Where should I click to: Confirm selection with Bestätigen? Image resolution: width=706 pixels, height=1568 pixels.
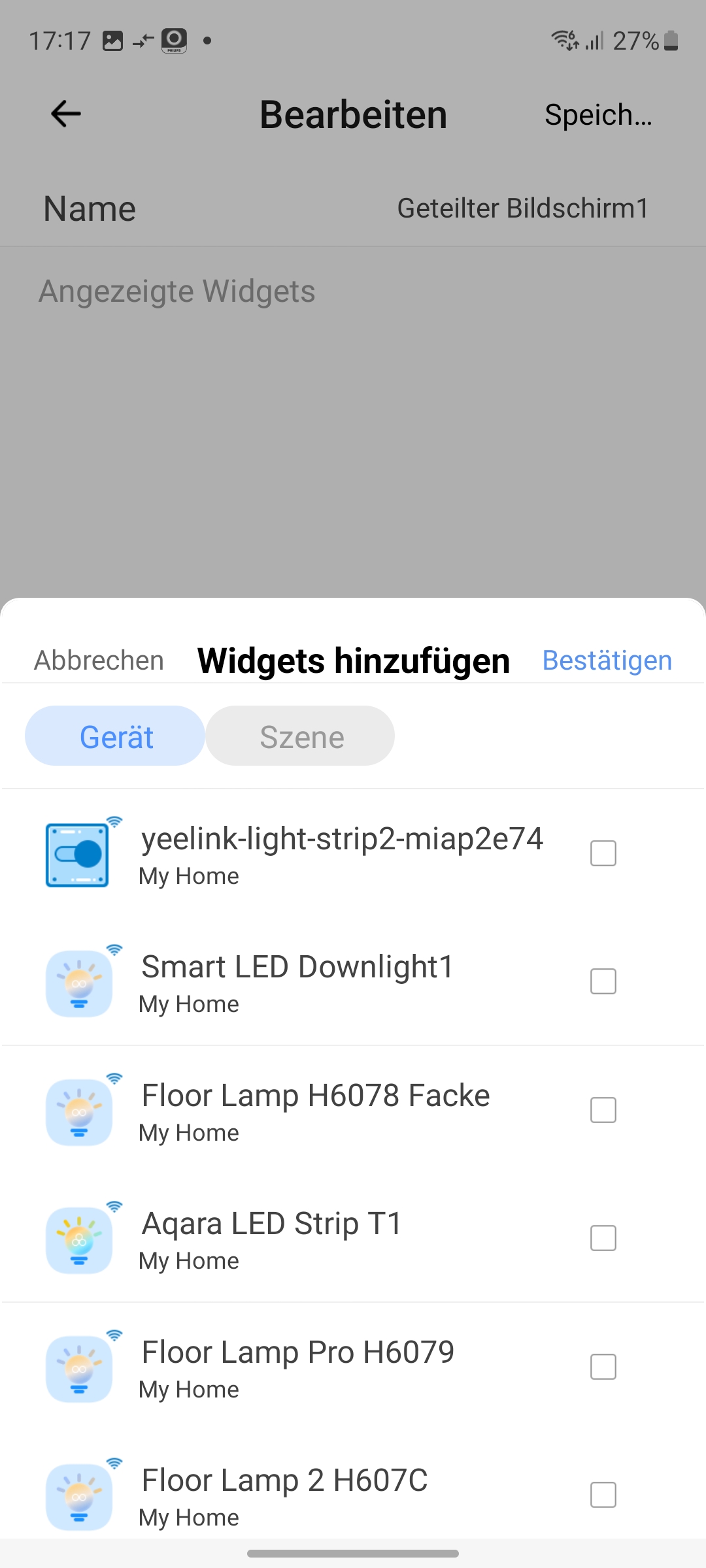607,661
